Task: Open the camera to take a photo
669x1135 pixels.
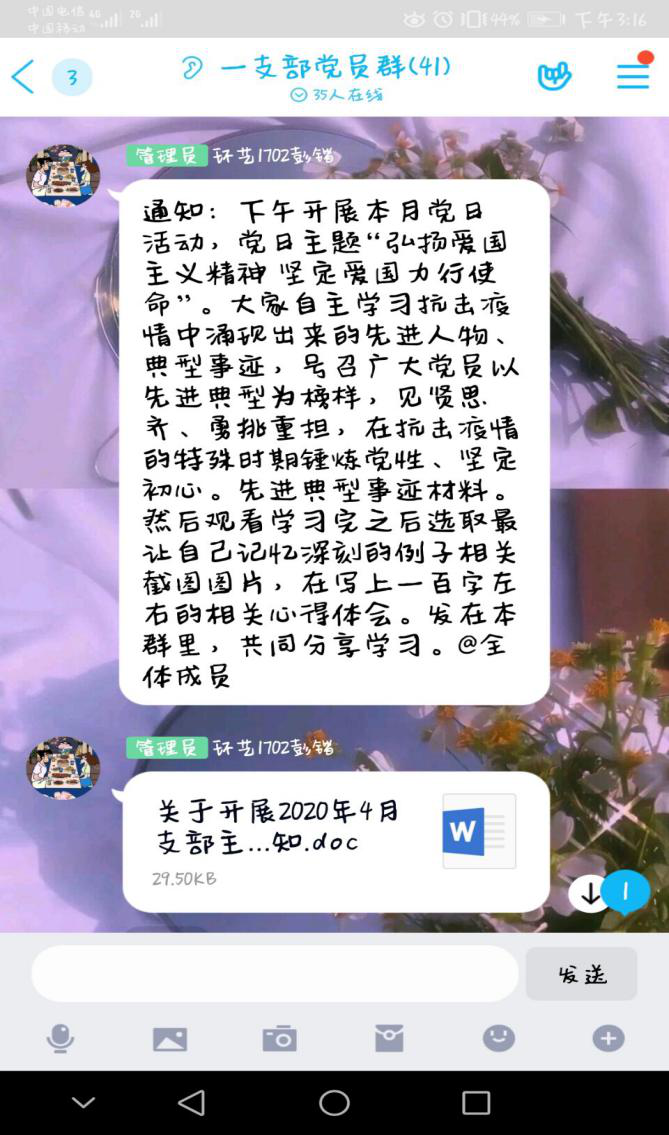Action: pyautogui.click(x=279, y=1039)
